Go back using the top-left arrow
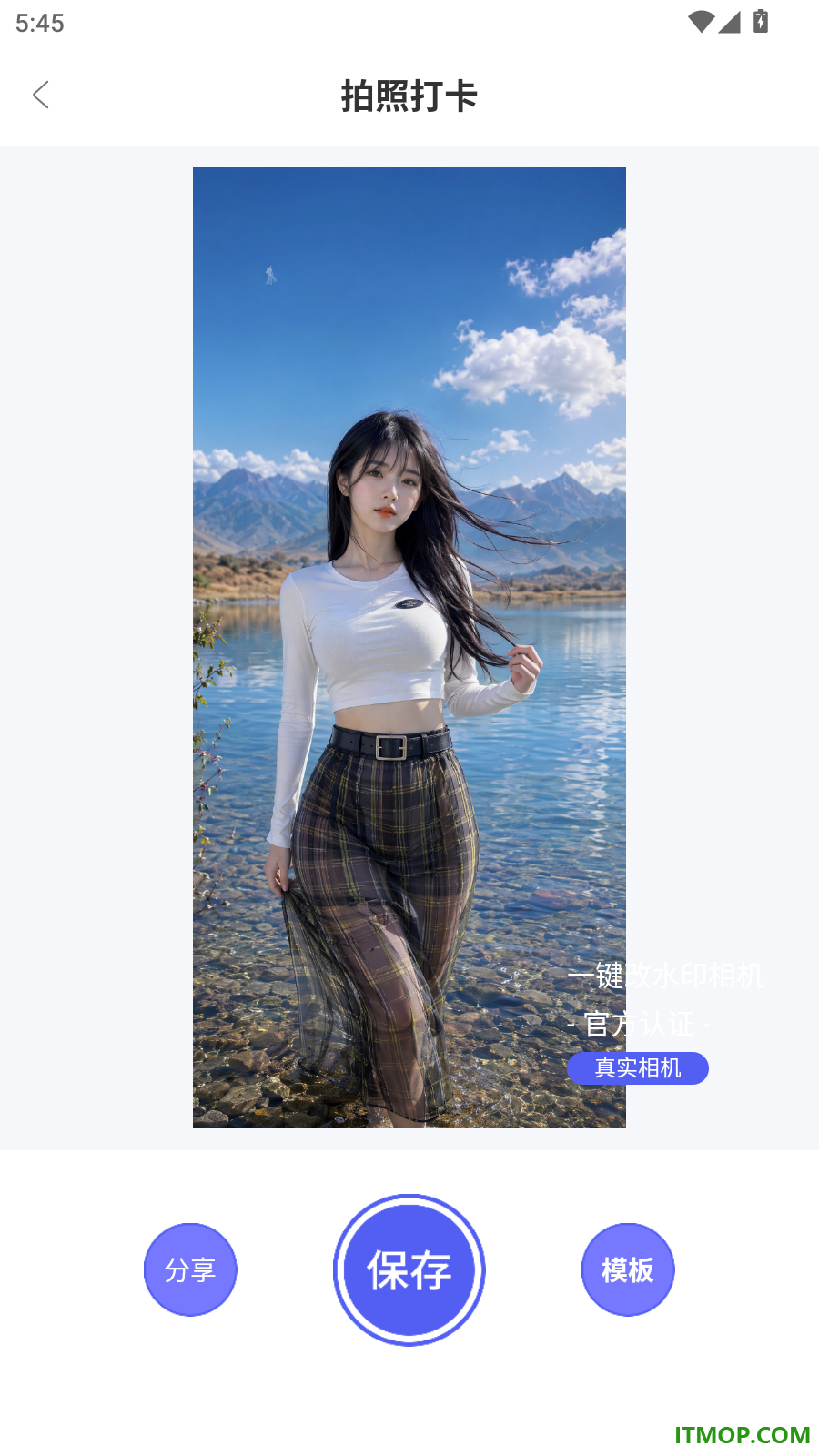819x1456 pixels. [x=41, y=95]
